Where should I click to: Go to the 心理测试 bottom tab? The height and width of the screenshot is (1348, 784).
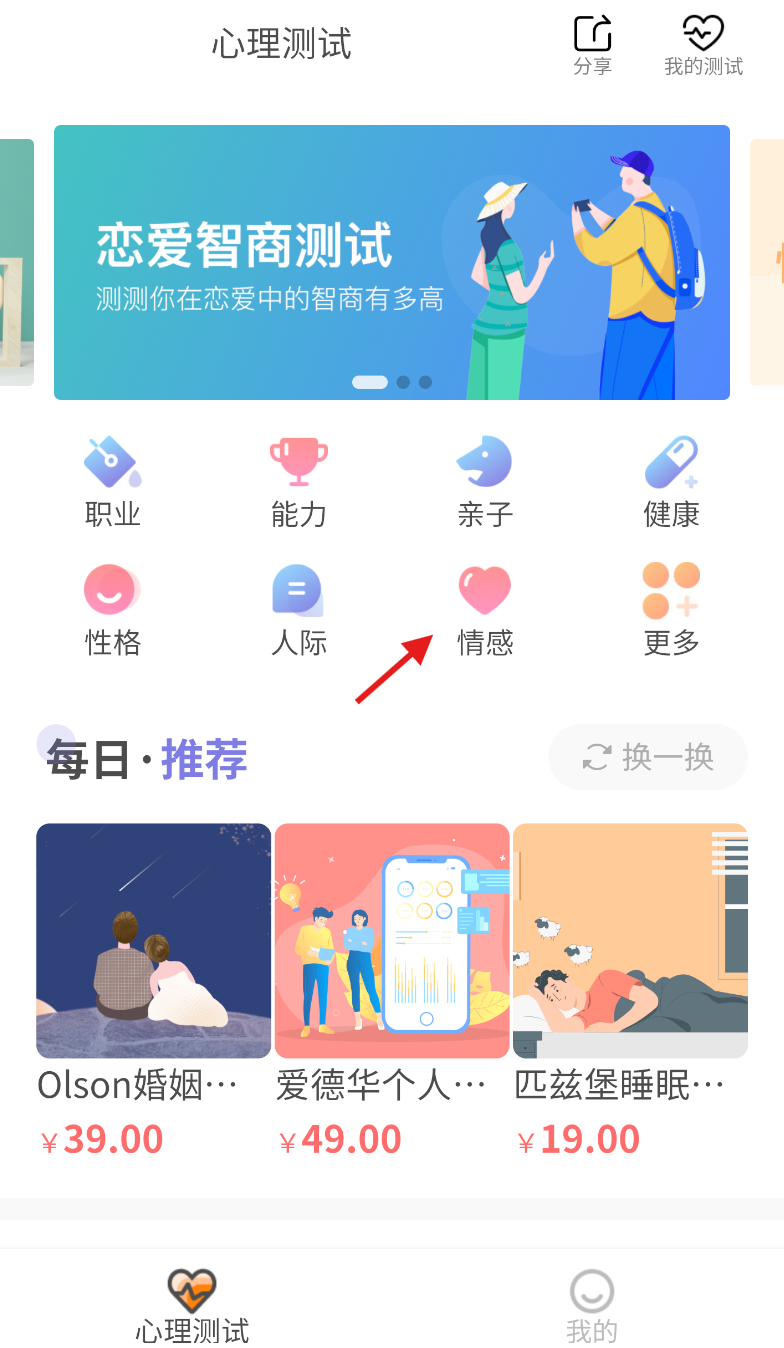(x=192, y=1305)
